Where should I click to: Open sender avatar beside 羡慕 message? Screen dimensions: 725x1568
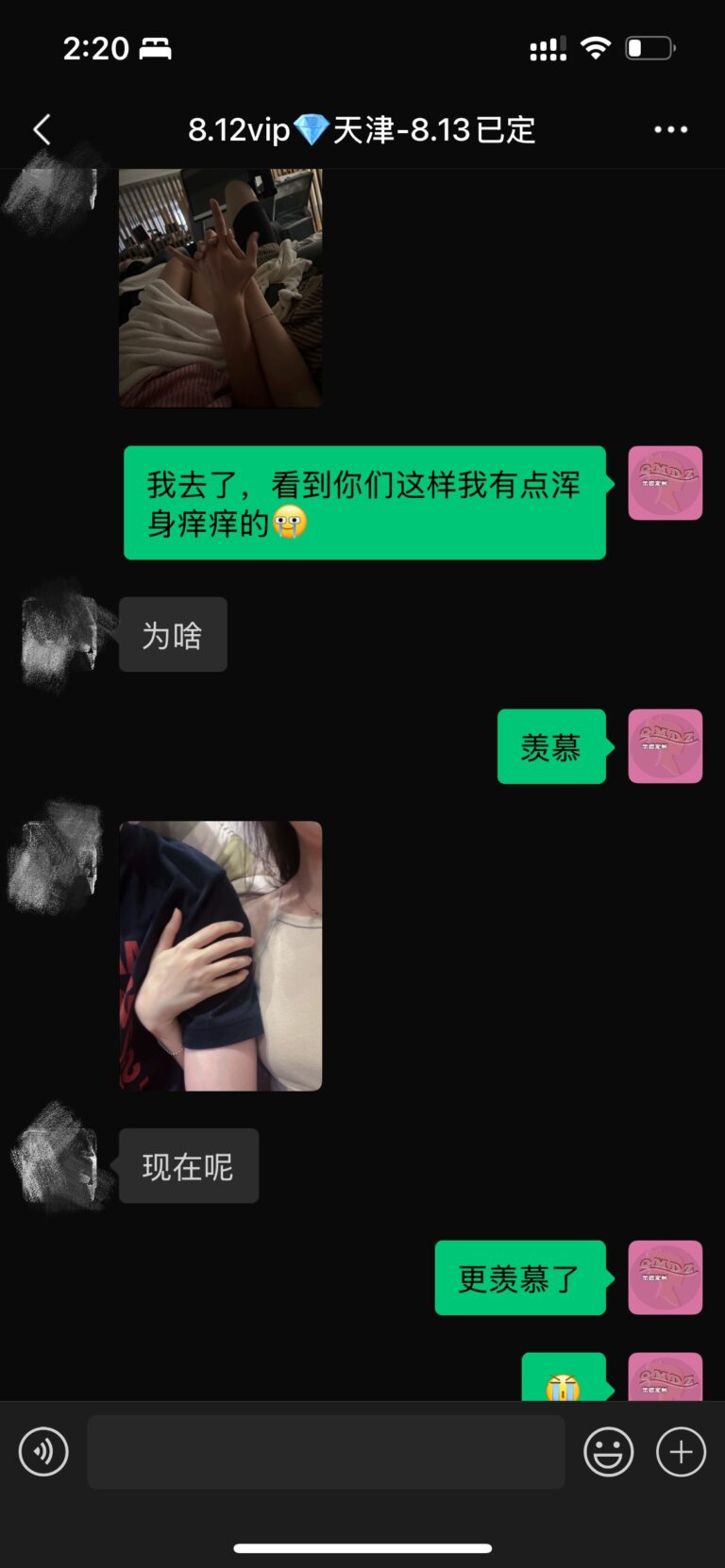click(665, 746)
